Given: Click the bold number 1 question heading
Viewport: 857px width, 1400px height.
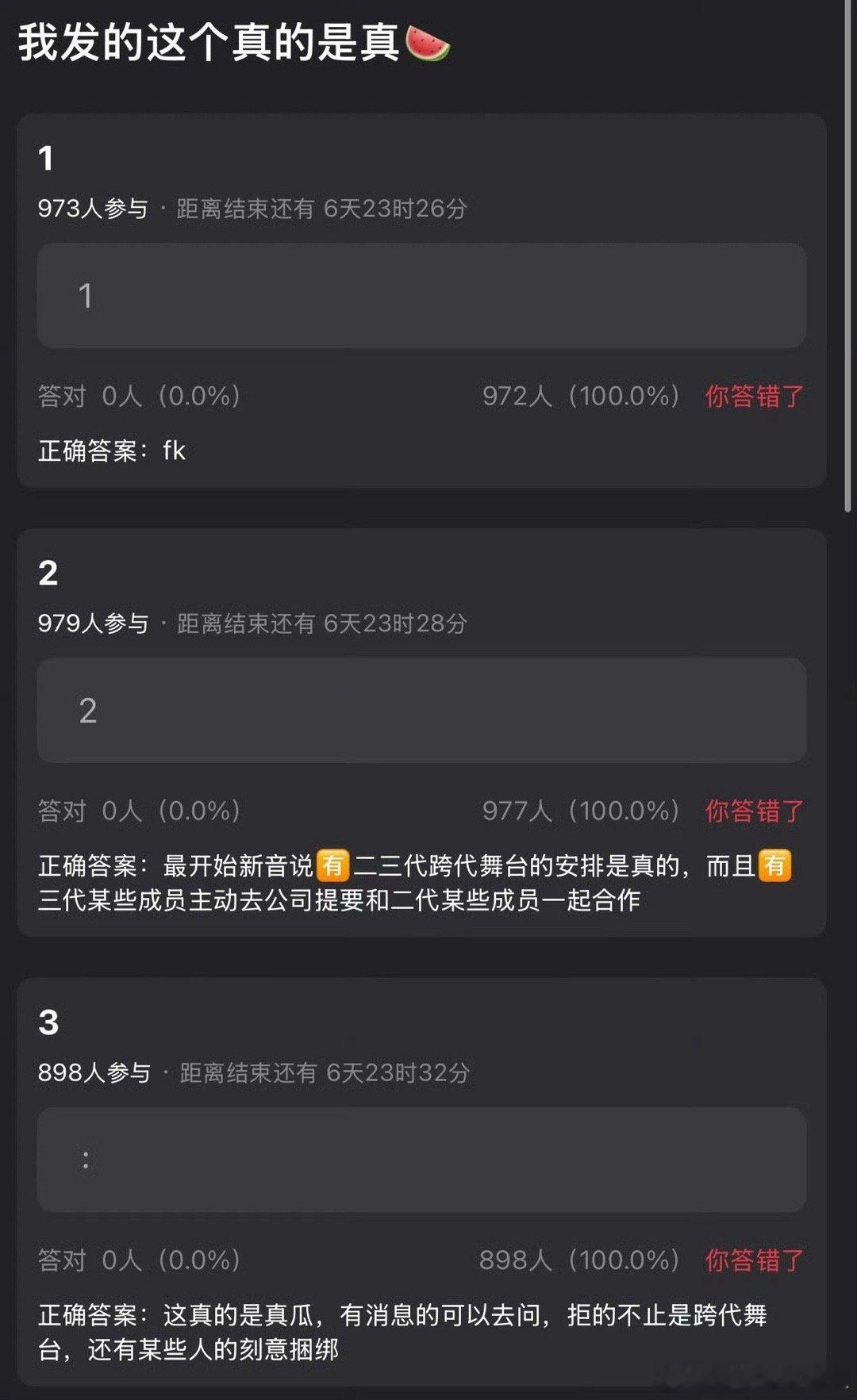Looking at the screenshot, I should (x=48, y=157).
